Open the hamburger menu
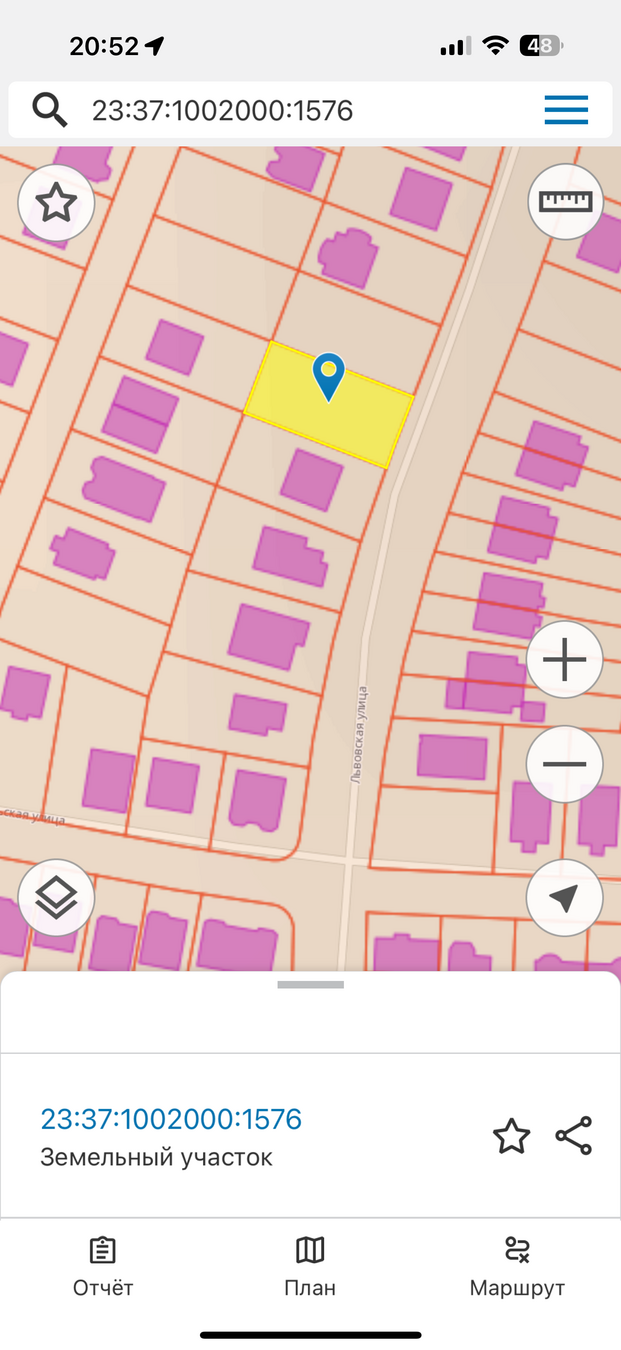The width and height of the screenshot is (621, 1350). tap(566, 110)
